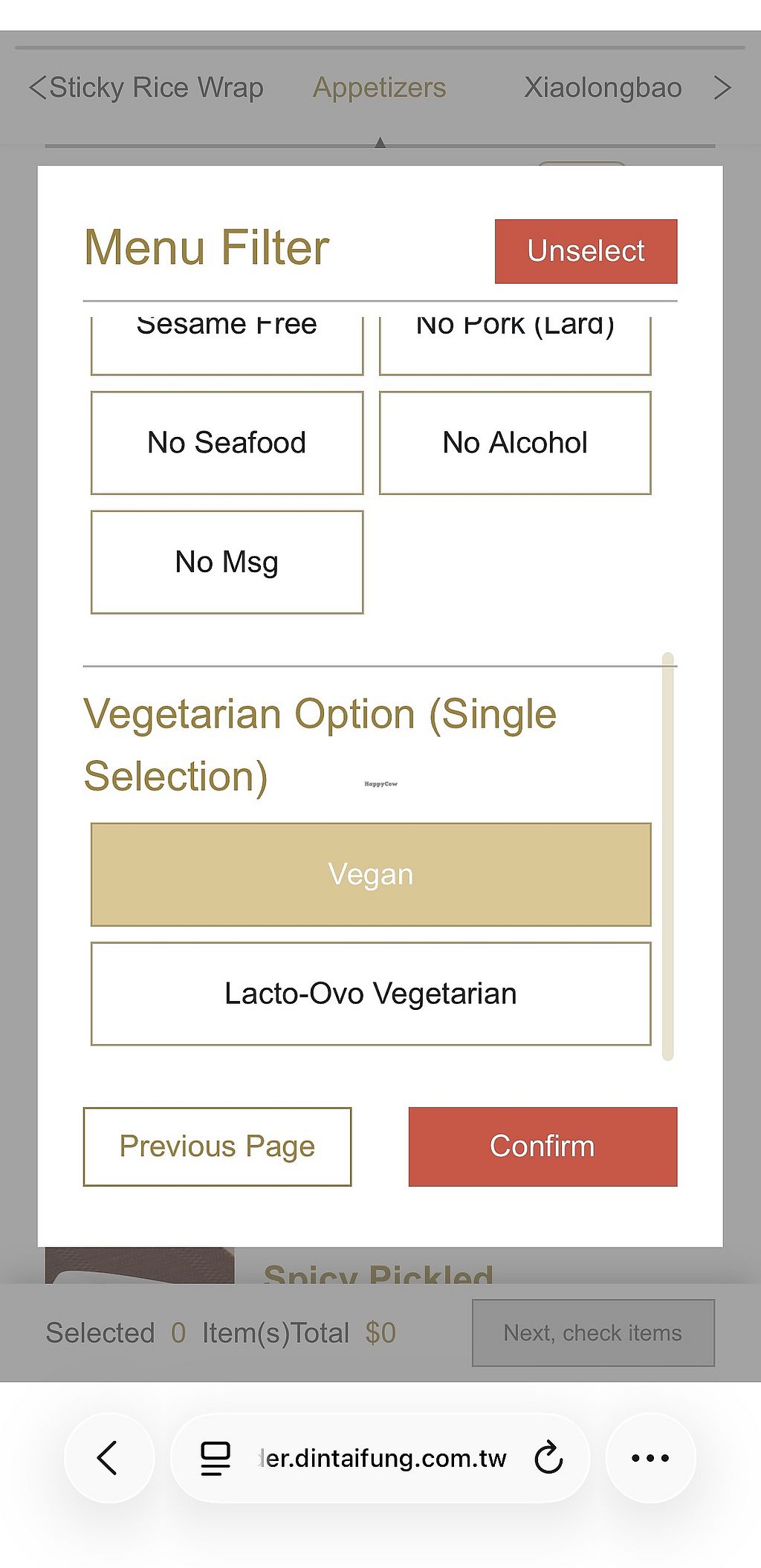The height and width of the screenshot is (1568, 761).
Task: Confirm the menu filter selection
Action: 543,1147
